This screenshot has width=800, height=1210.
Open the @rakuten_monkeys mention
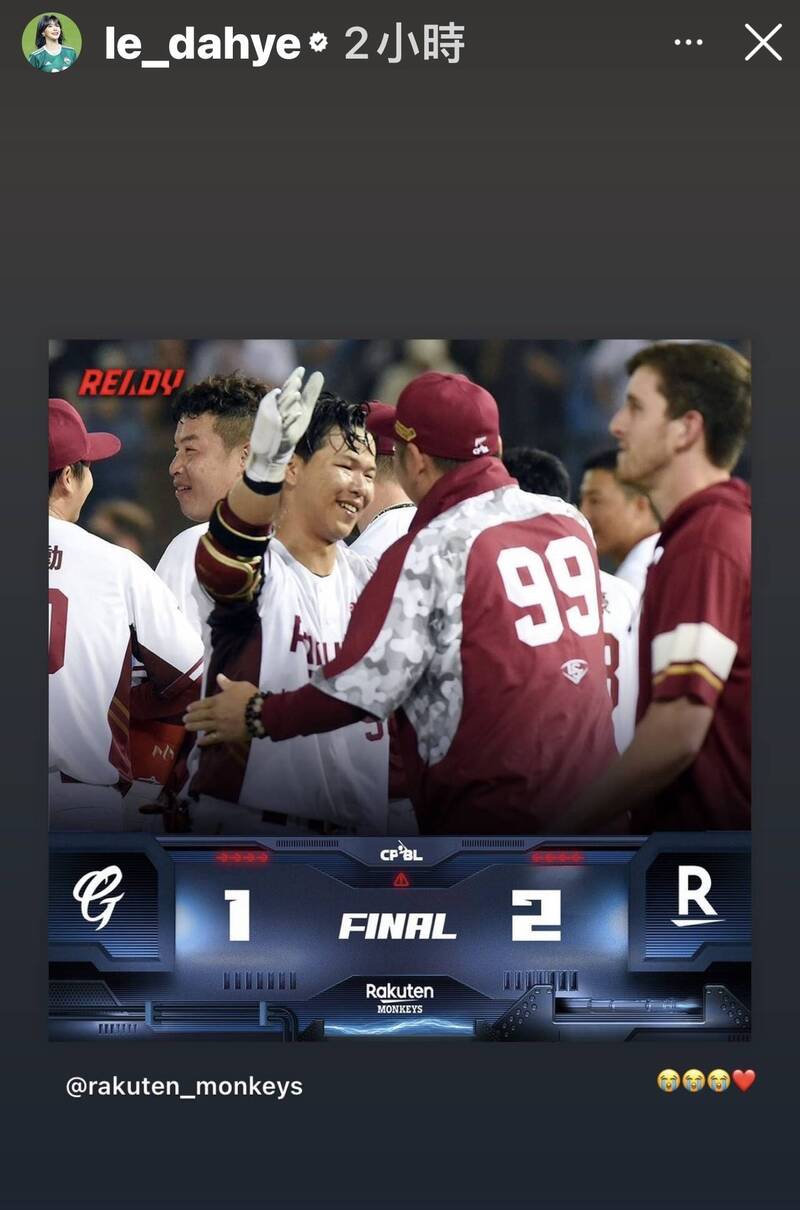click(184, 1087)
